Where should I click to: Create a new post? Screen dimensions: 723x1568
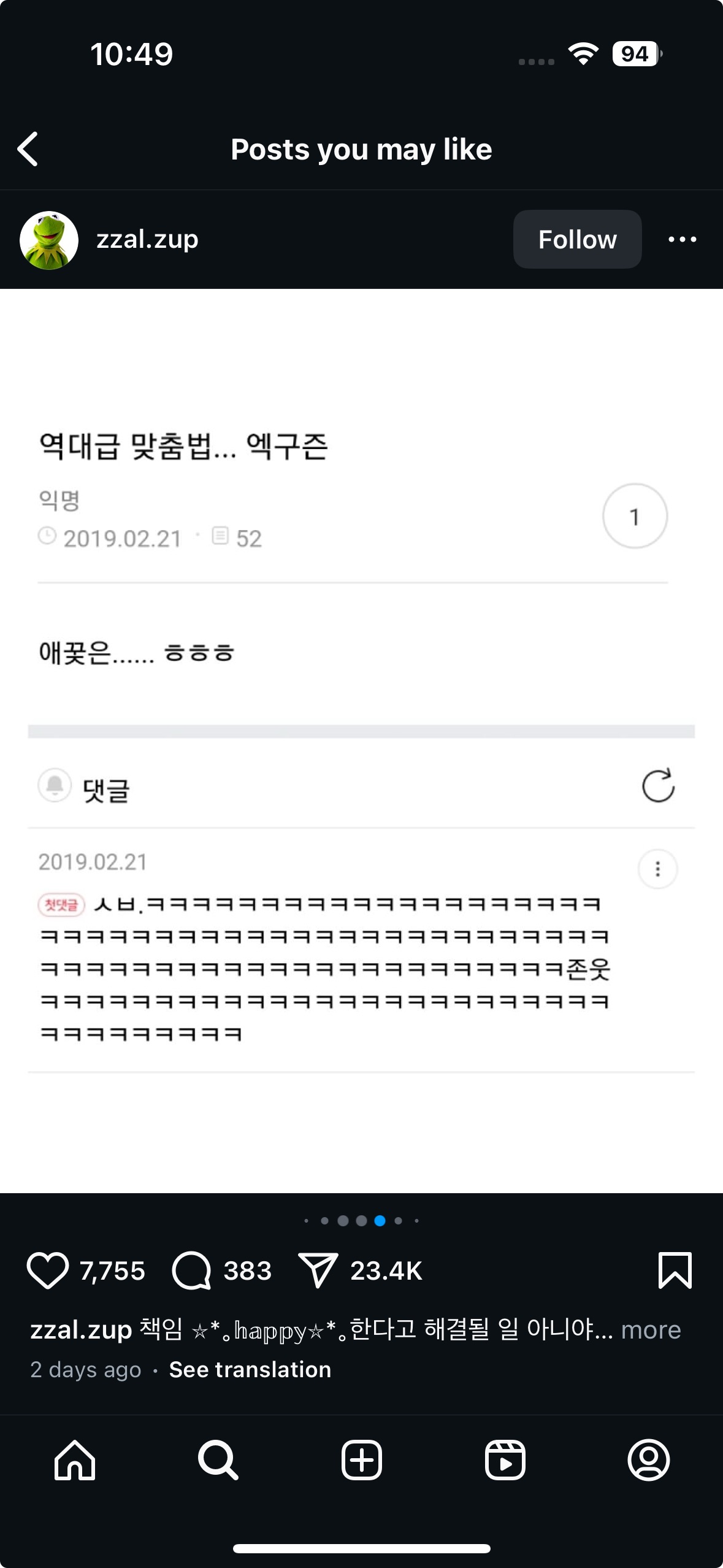[x=361, y=1460]
